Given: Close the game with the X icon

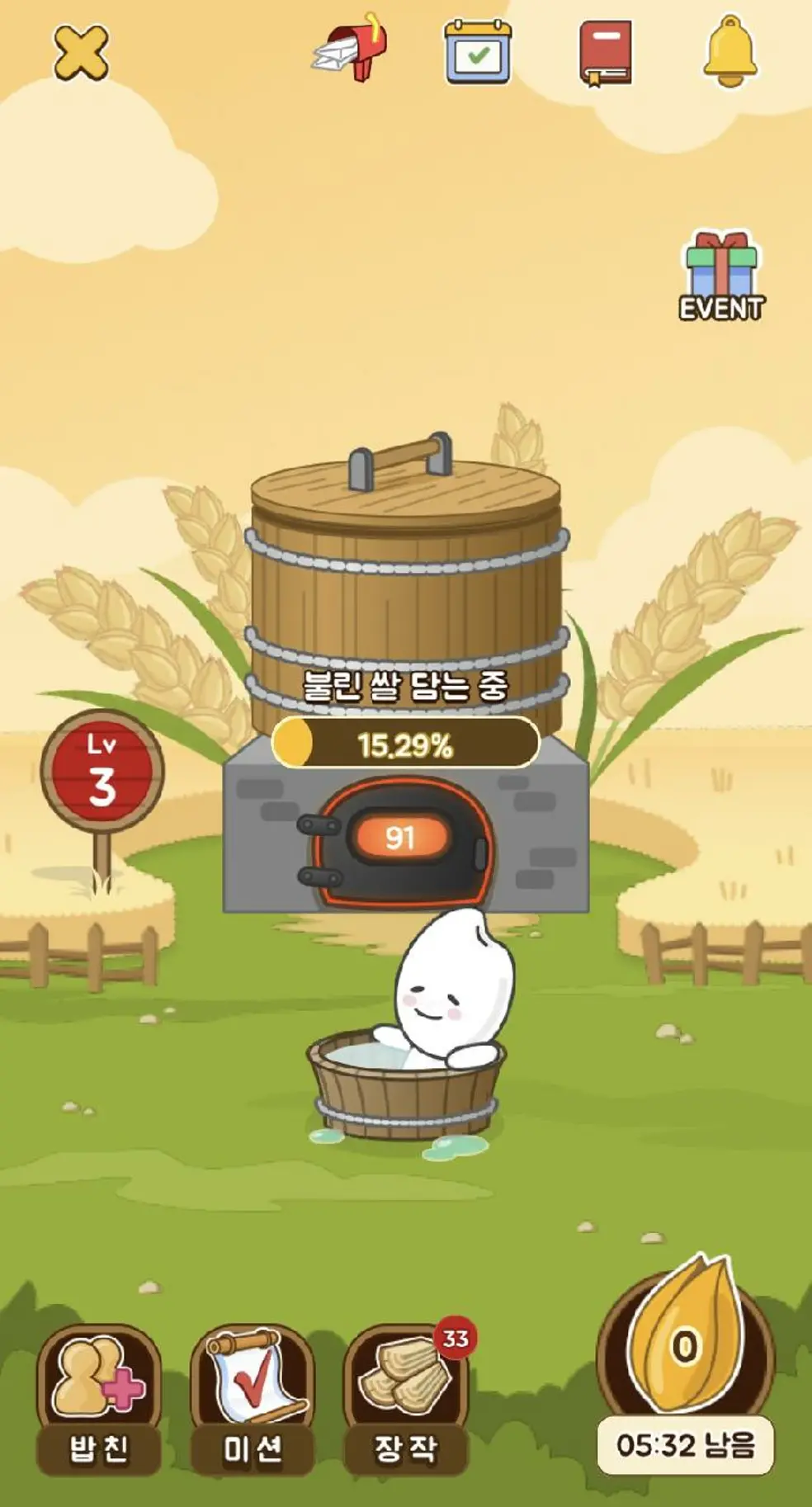Looking at the screenshot, I should [81, 52].
